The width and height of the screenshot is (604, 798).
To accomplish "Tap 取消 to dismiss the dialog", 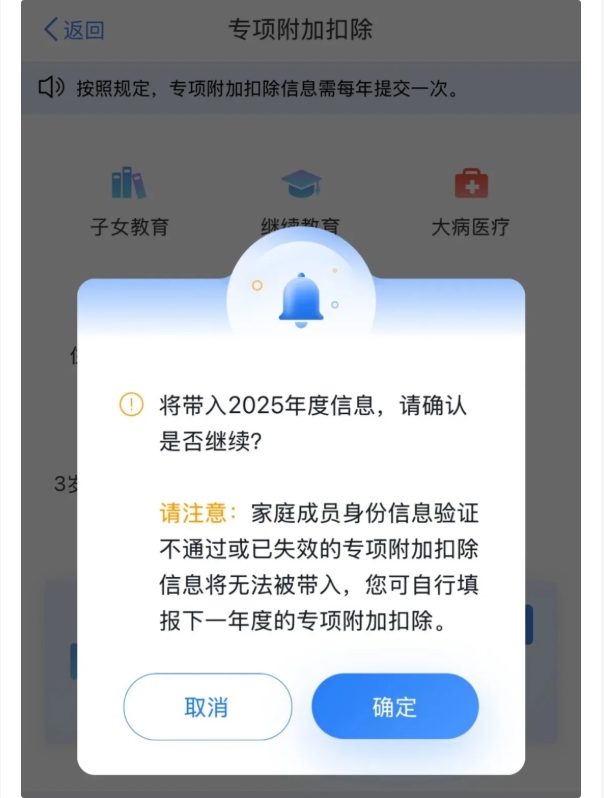I will [x=207, y=707].
